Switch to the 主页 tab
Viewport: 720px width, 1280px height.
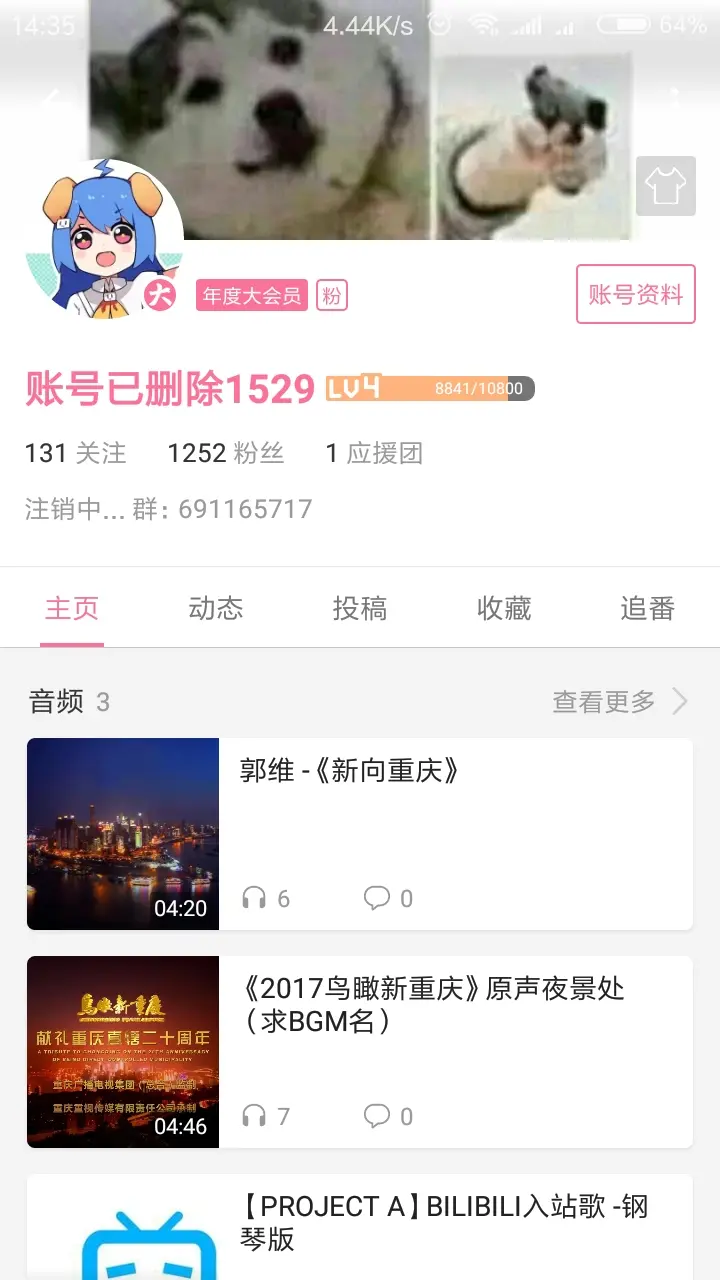pyautogui.click(x=72, y=608)
